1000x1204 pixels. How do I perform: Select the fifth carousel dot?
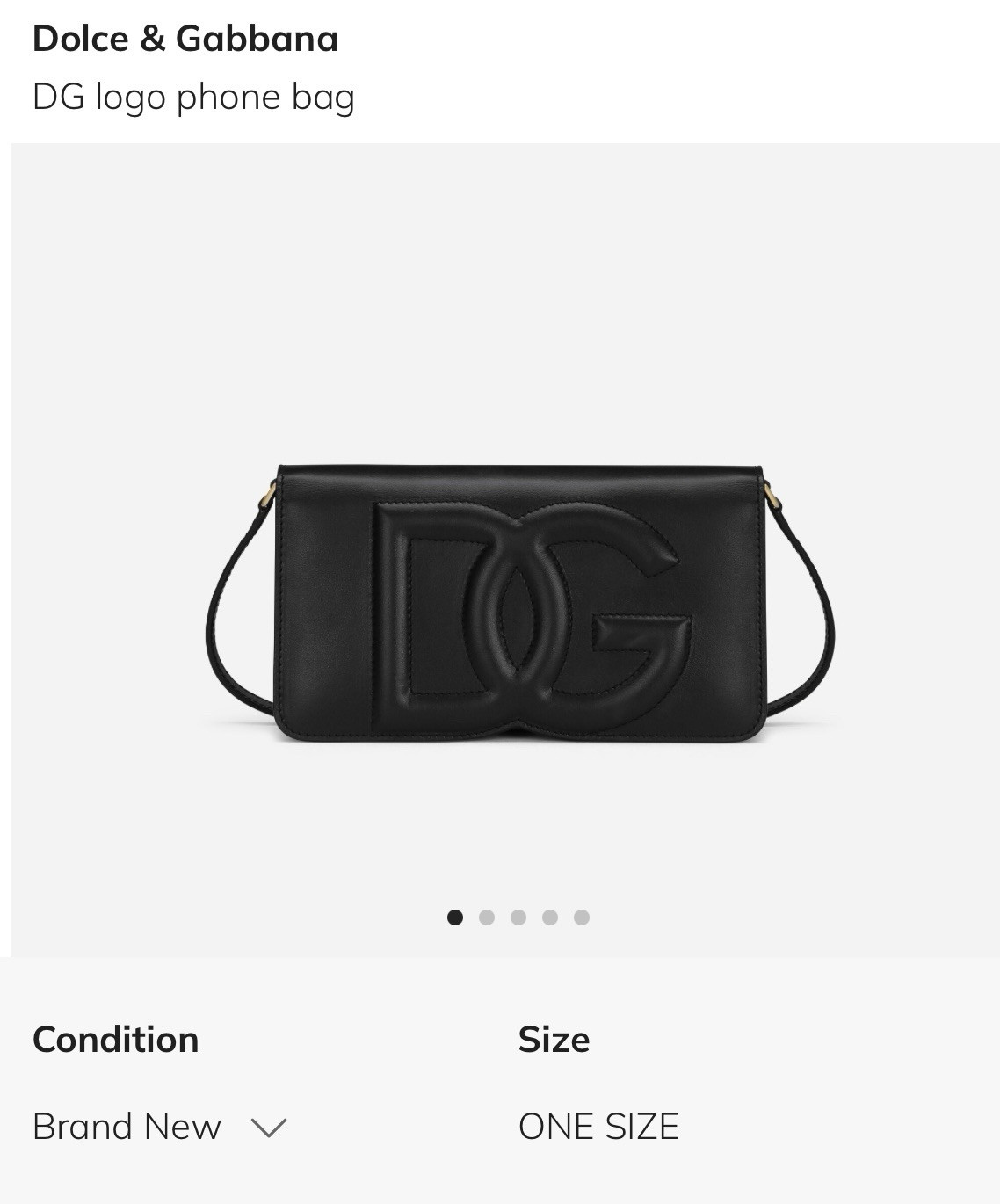coord(581,917)
